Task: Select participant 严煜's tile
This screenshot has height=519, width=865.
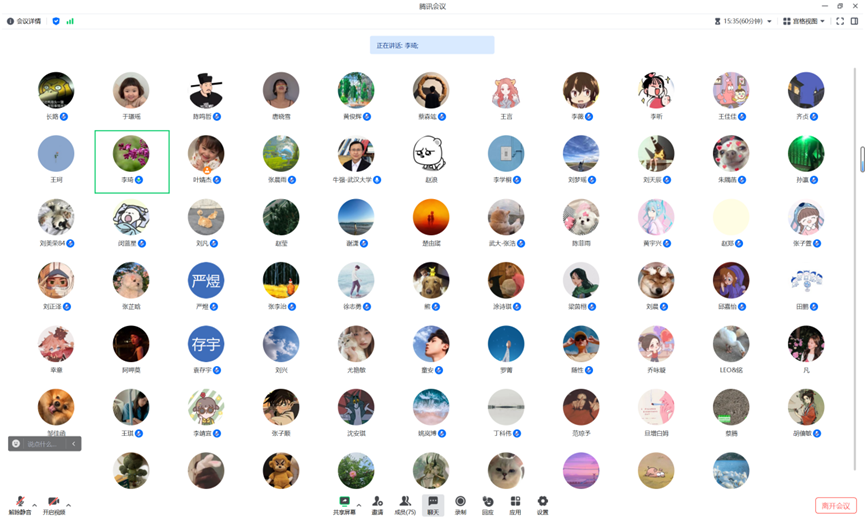Action: click(x=206, y=283)
